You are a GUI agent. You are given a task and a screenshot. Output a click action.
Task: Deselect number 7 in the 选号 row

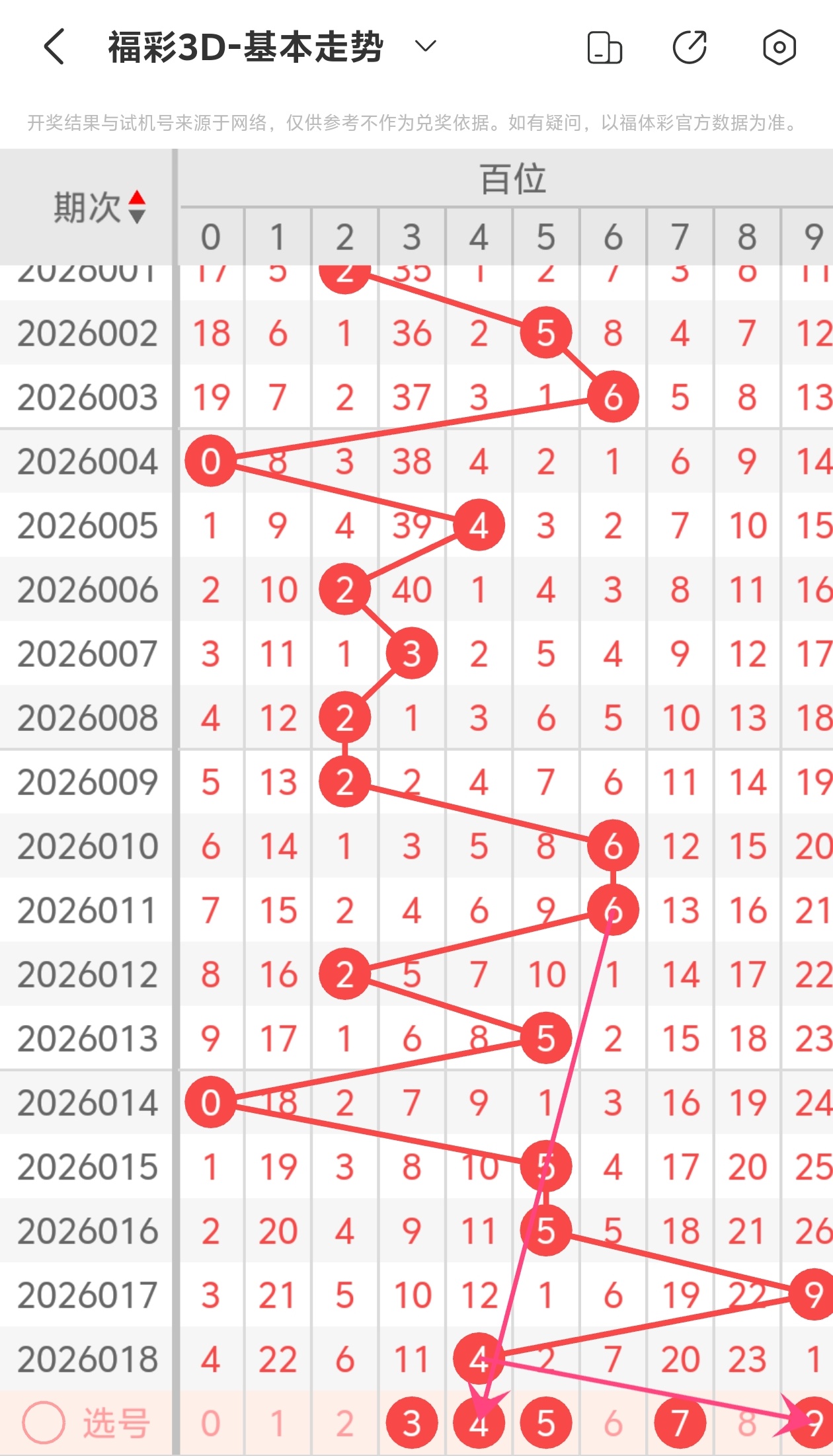[x=680, y=1424]
